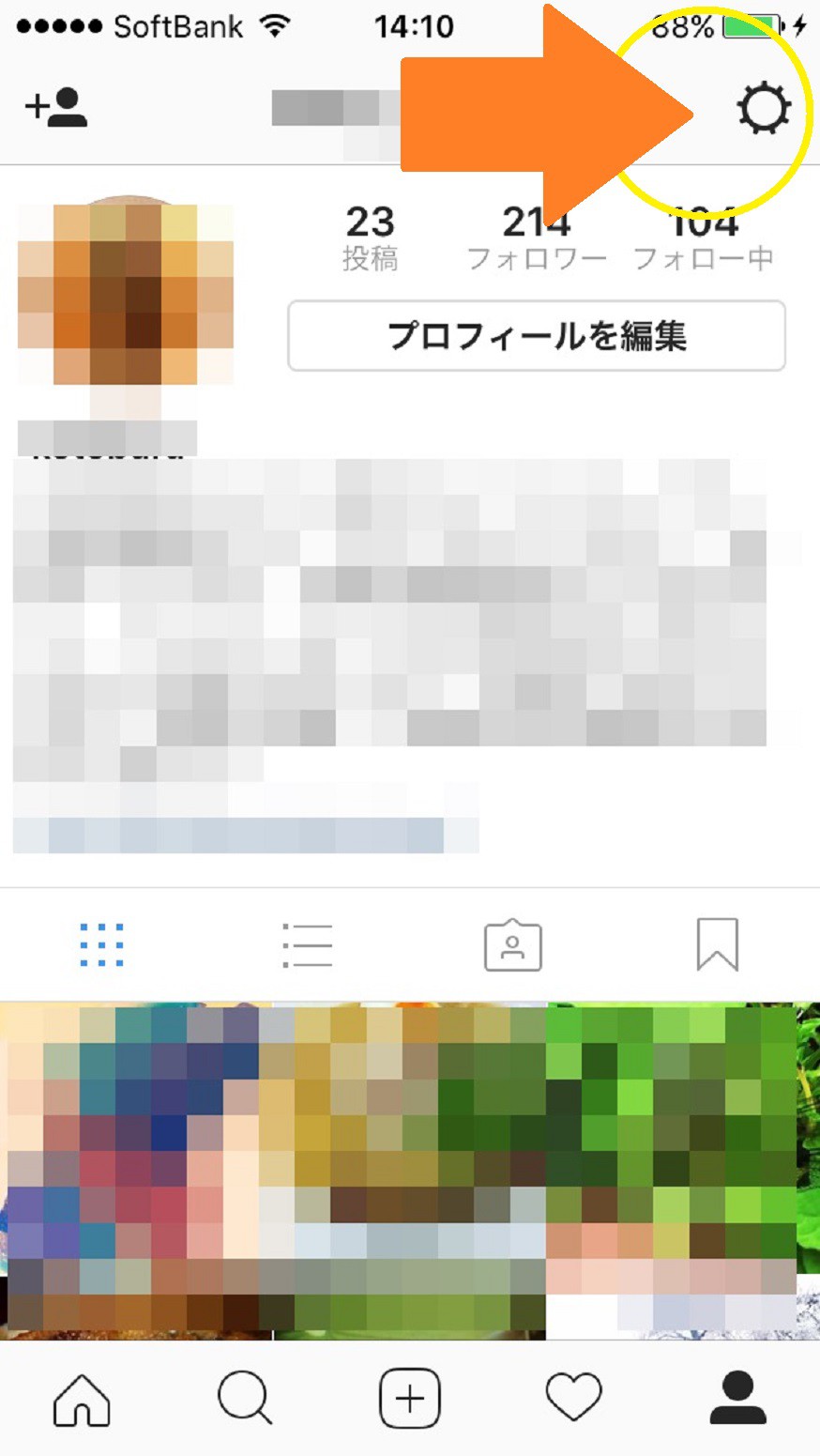
Task: Open the discover people icon
Action: (x=56, y=107)
